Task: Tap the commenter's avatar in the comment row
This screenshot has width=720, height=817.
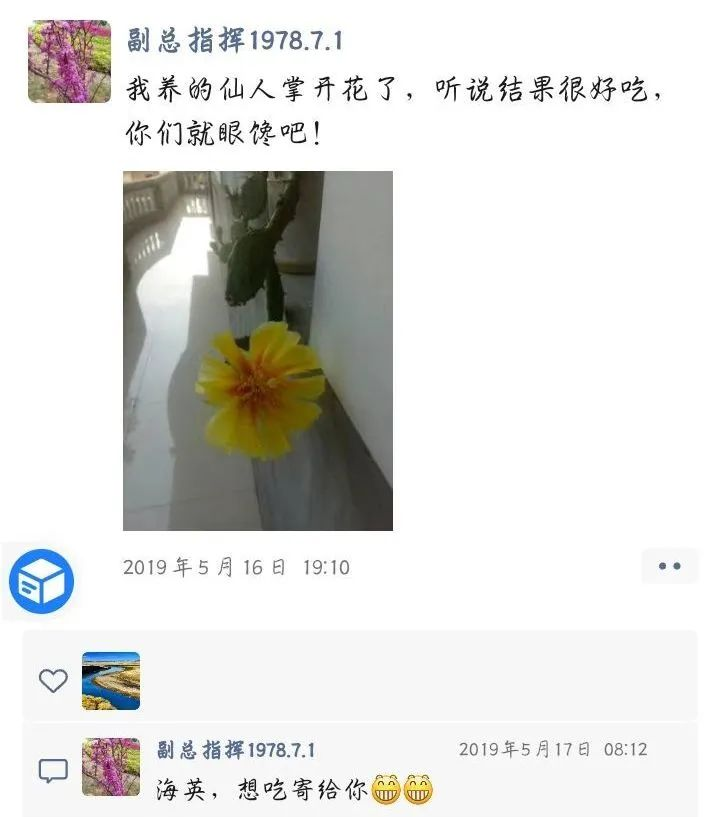Action: (x=111, y=767)
